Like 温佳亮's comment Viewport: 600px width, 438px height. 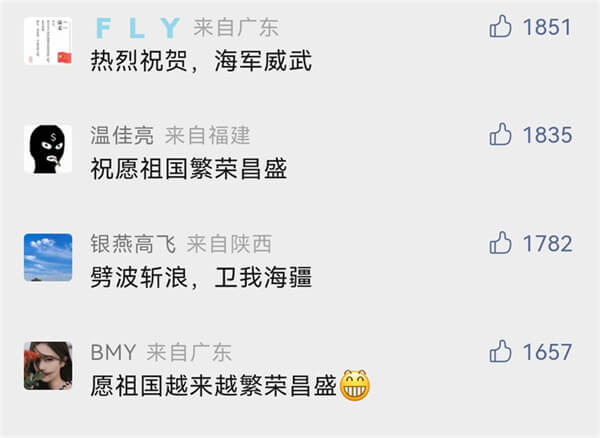click(x=501, y=135)
